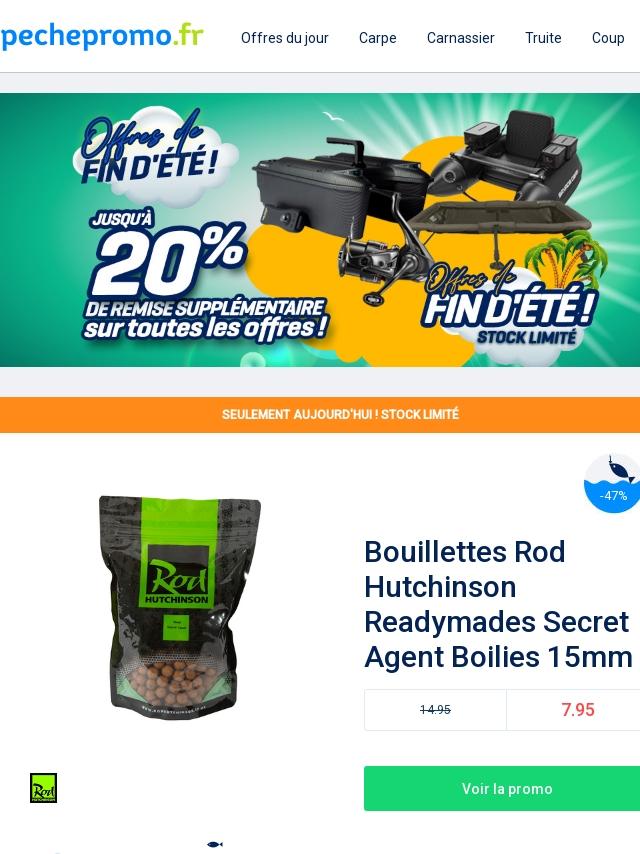This screenshot has height=854, width=640.
Task: Open the Offres de fin d'été banner
Action: [320, 230]
